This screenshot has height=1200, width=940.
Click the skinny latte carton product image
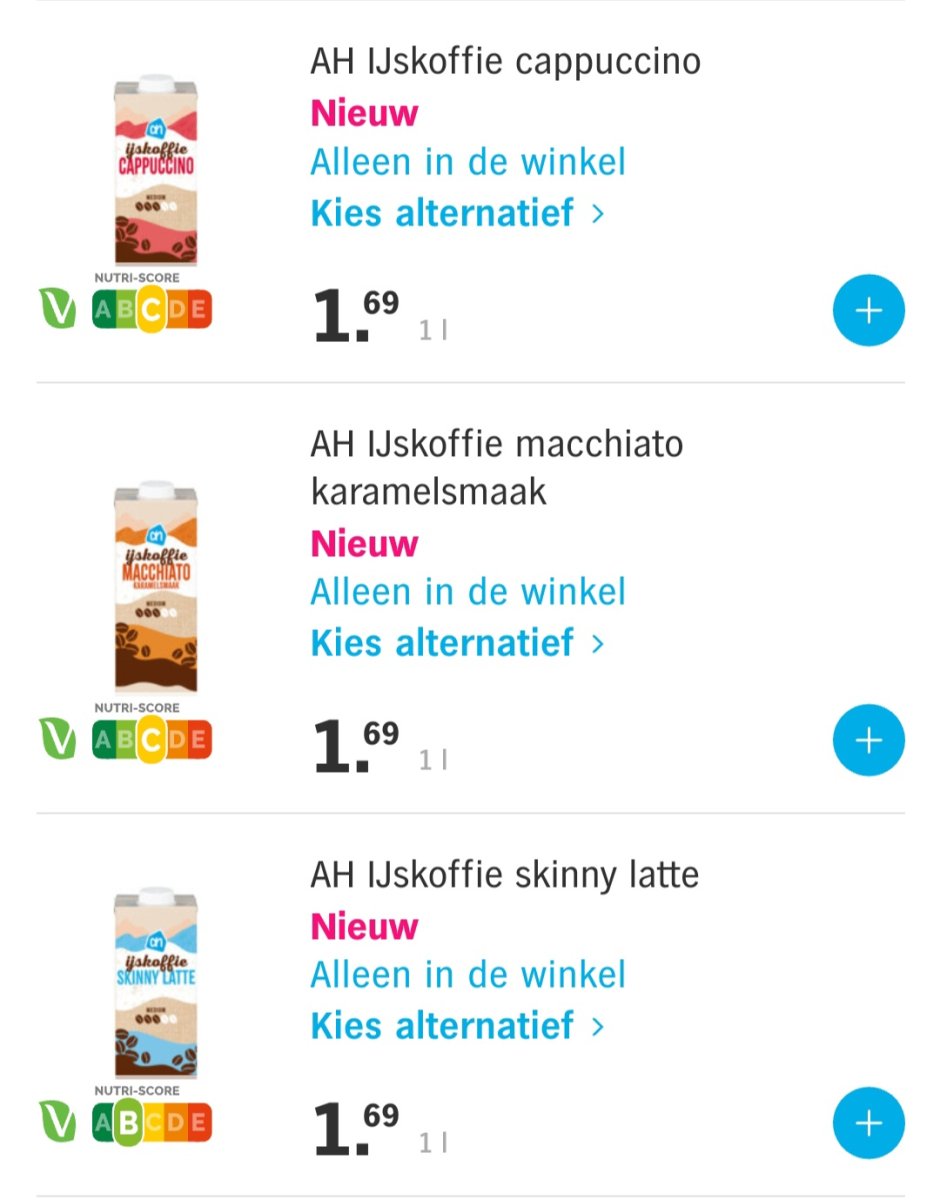click(x=152, y=983)
